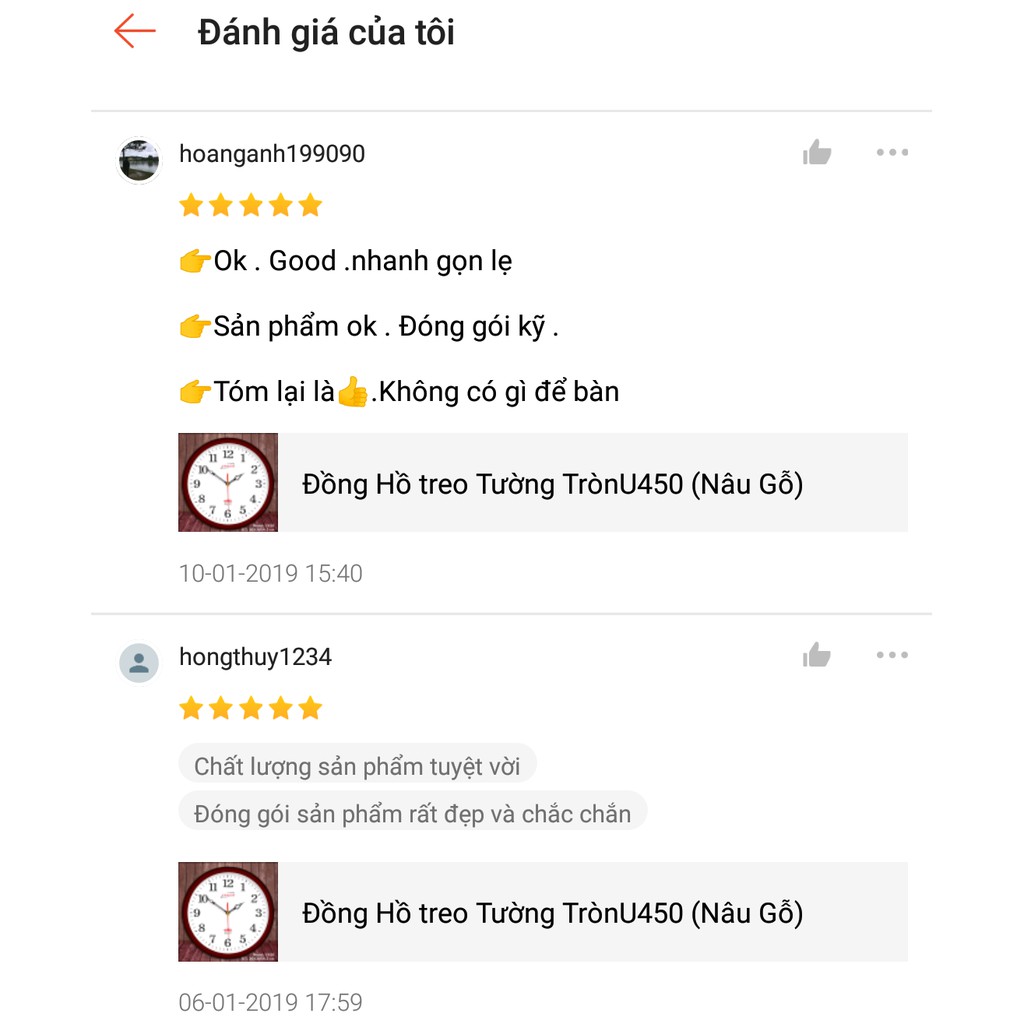The image size is (1024, 1024).
Task: Like the review by hongthuy1234
Action: tap(817, 656)
